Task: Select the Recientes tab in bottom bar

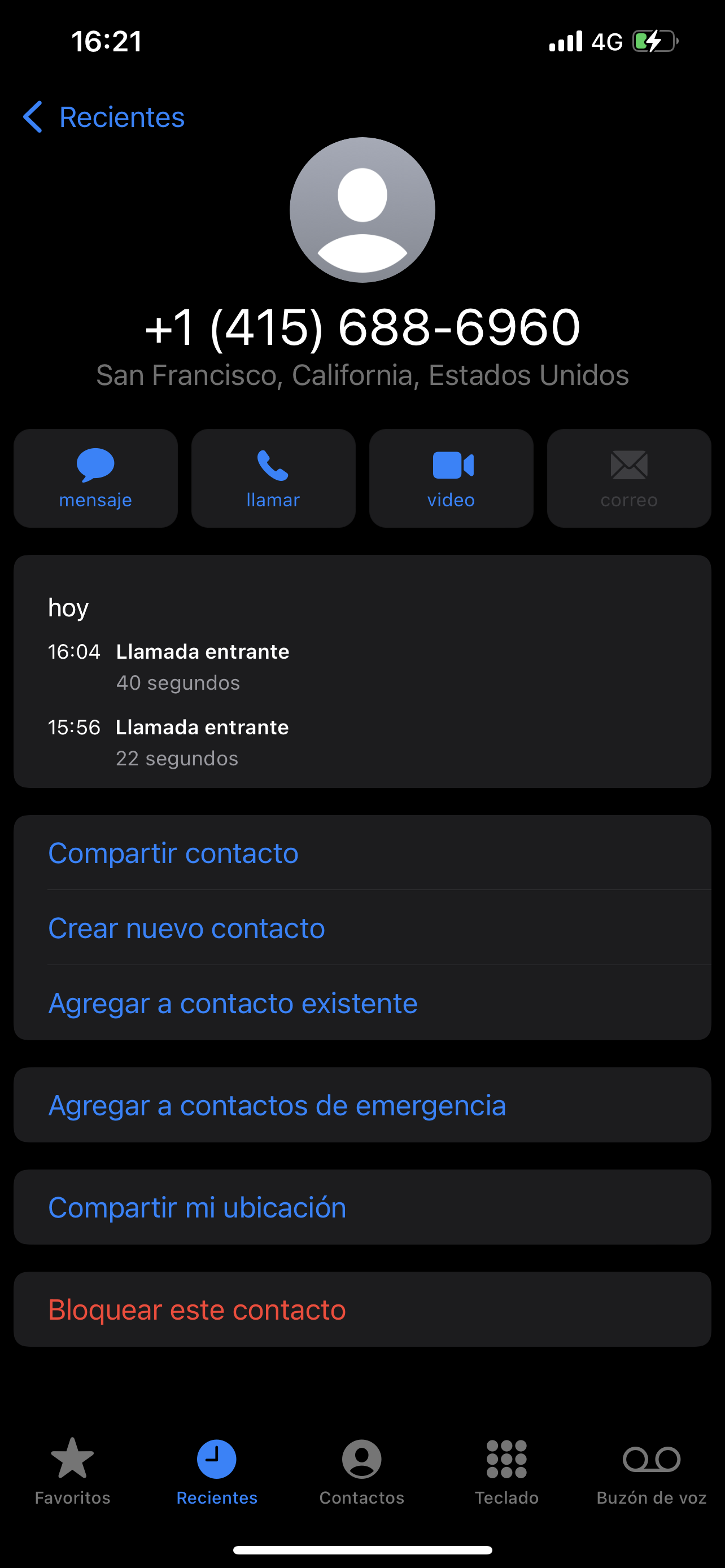Action: click(x=217, y=1470)
